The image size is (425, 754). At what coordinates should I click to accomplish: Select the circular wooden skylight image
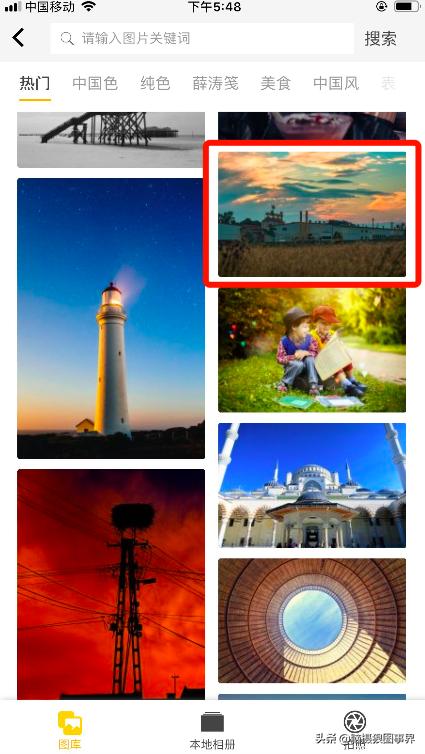312,620
